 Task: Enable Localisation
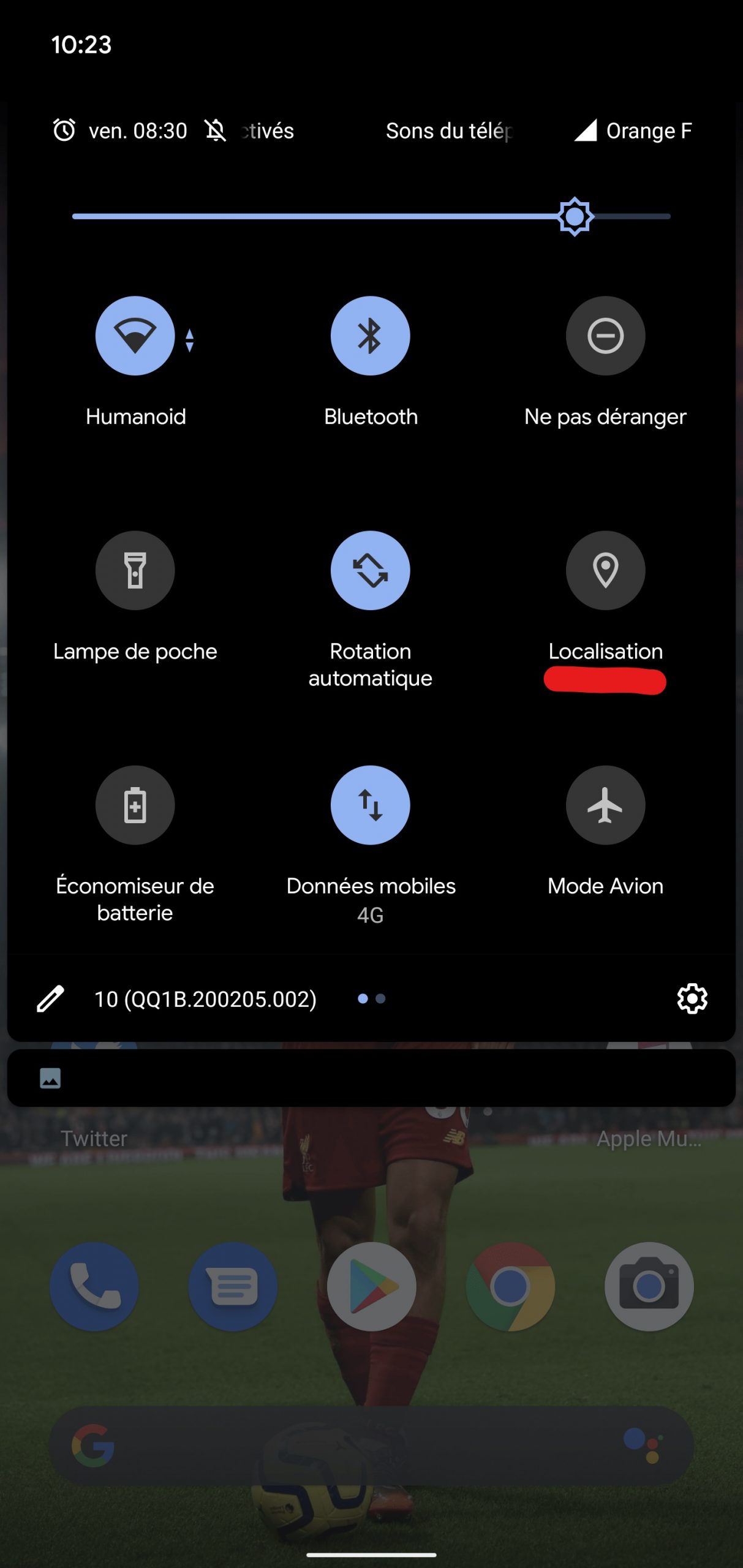point(605,570)
